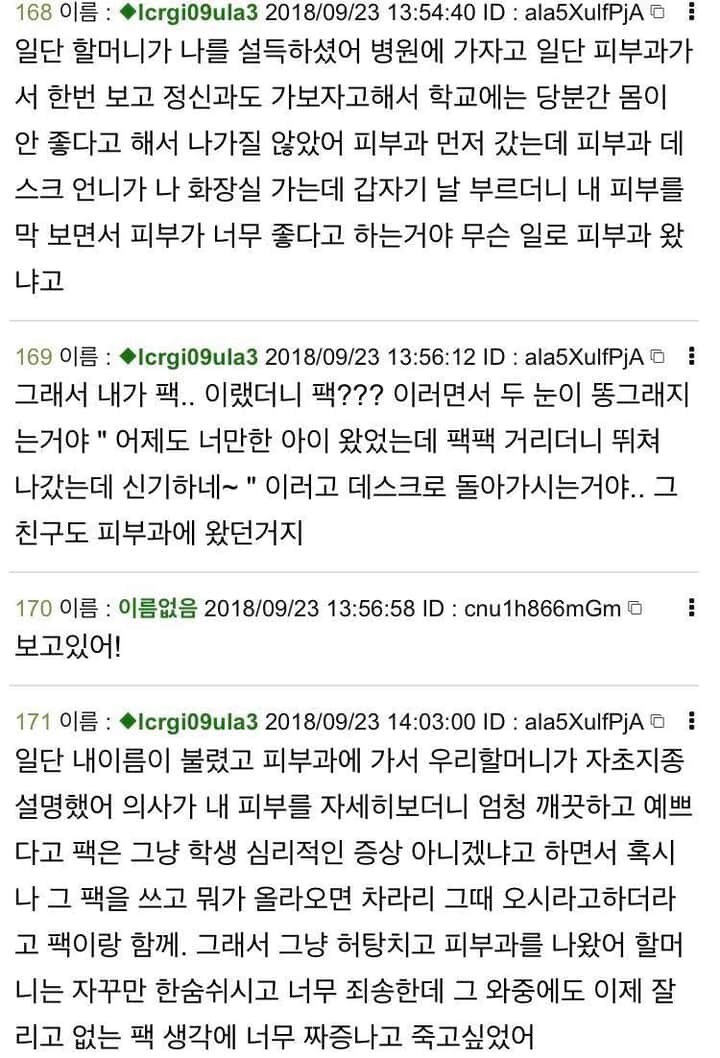Copy the ID on post 169
Viewport: 720px width, 1058px height.
(x=658, y=356)
